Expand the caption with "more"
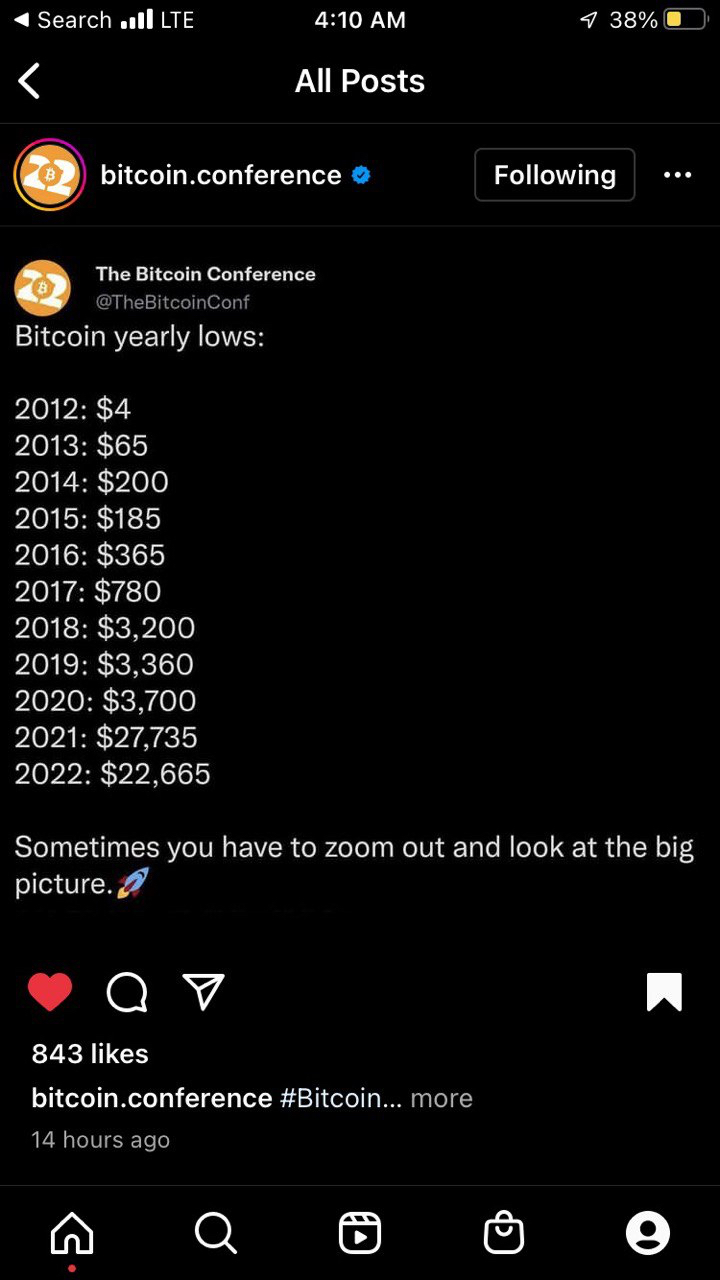Screen dimensions: 720x1280 [441, 1098]
